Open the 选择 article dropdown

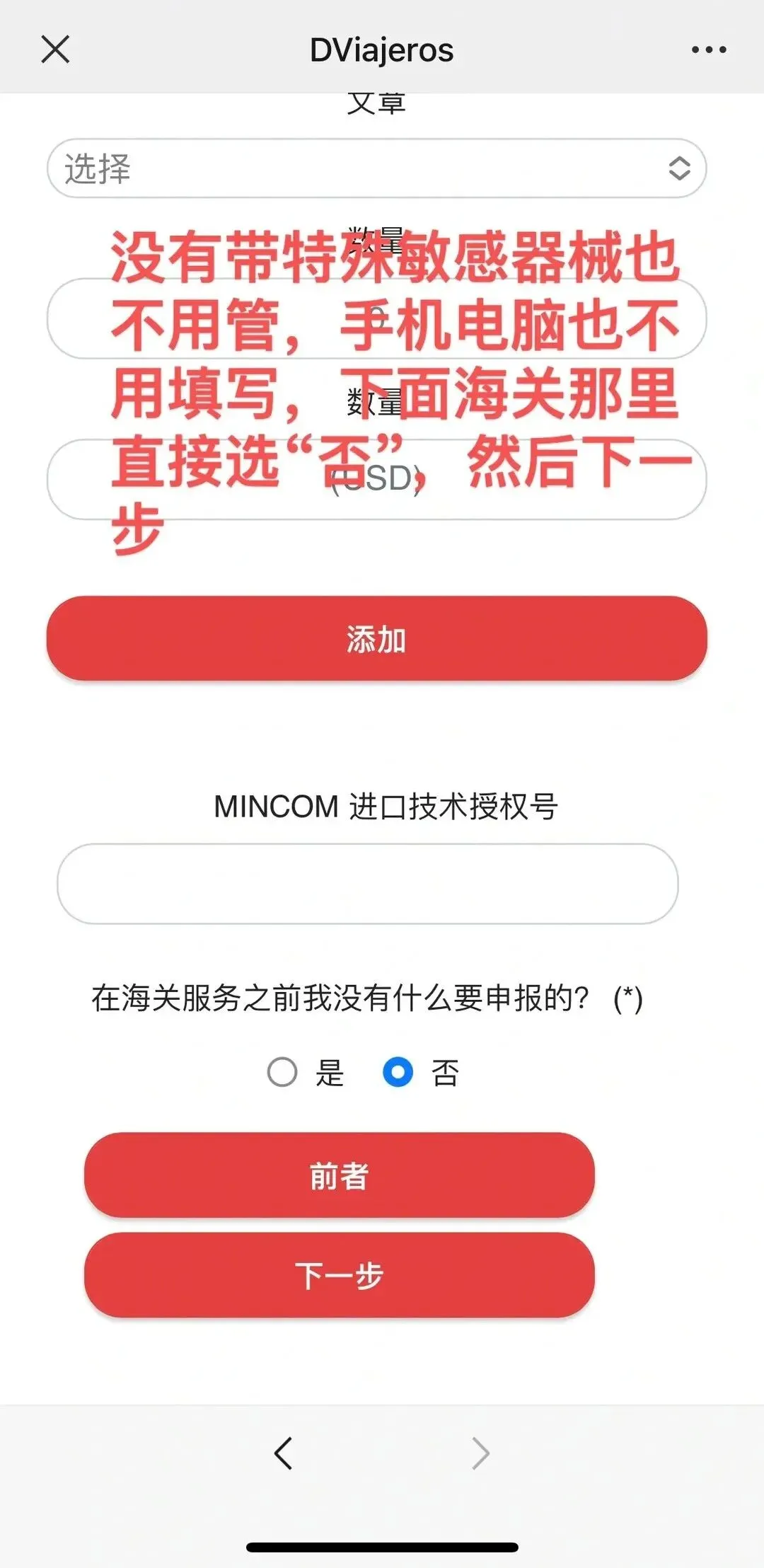(376, 168)
